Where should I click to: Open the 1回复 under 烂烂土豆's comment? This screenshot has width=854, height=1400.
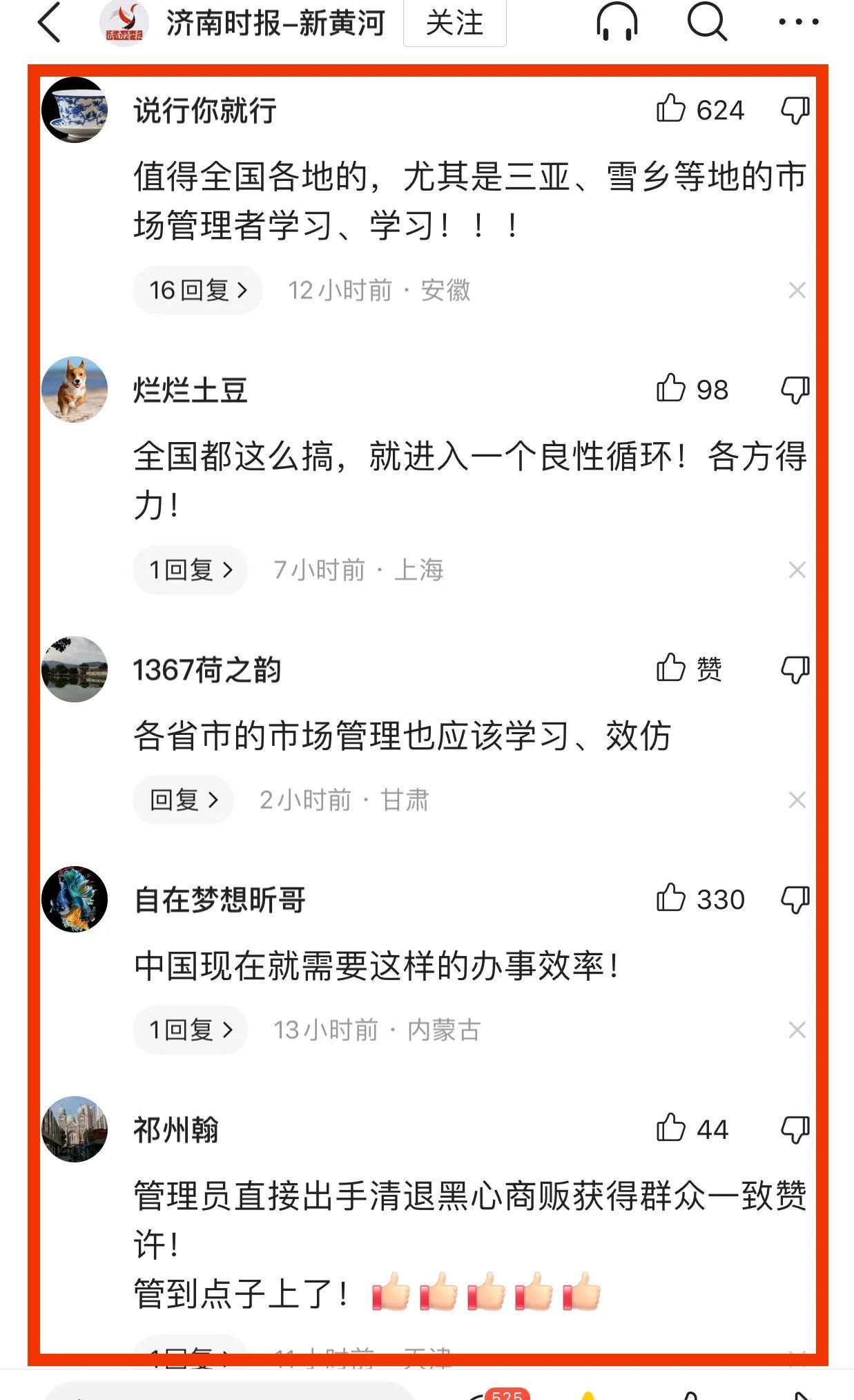pos(191,570)
